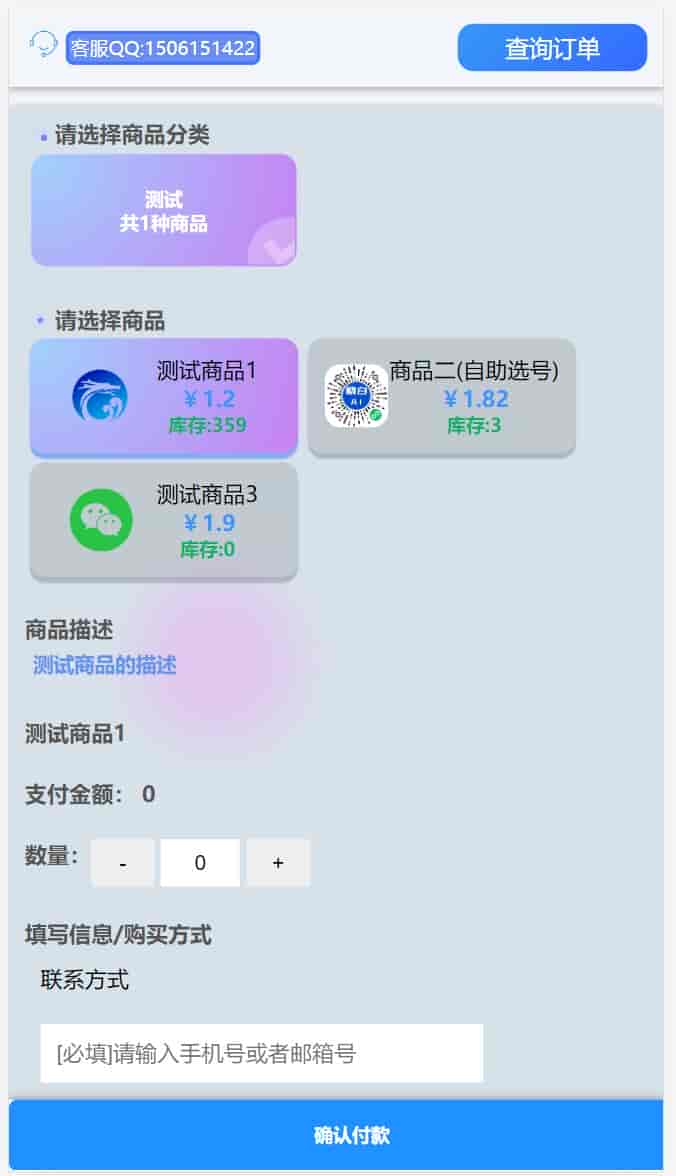Choose product 测试商品1
This screenshot has height=1176, width=676.
(x=164, y=397)
